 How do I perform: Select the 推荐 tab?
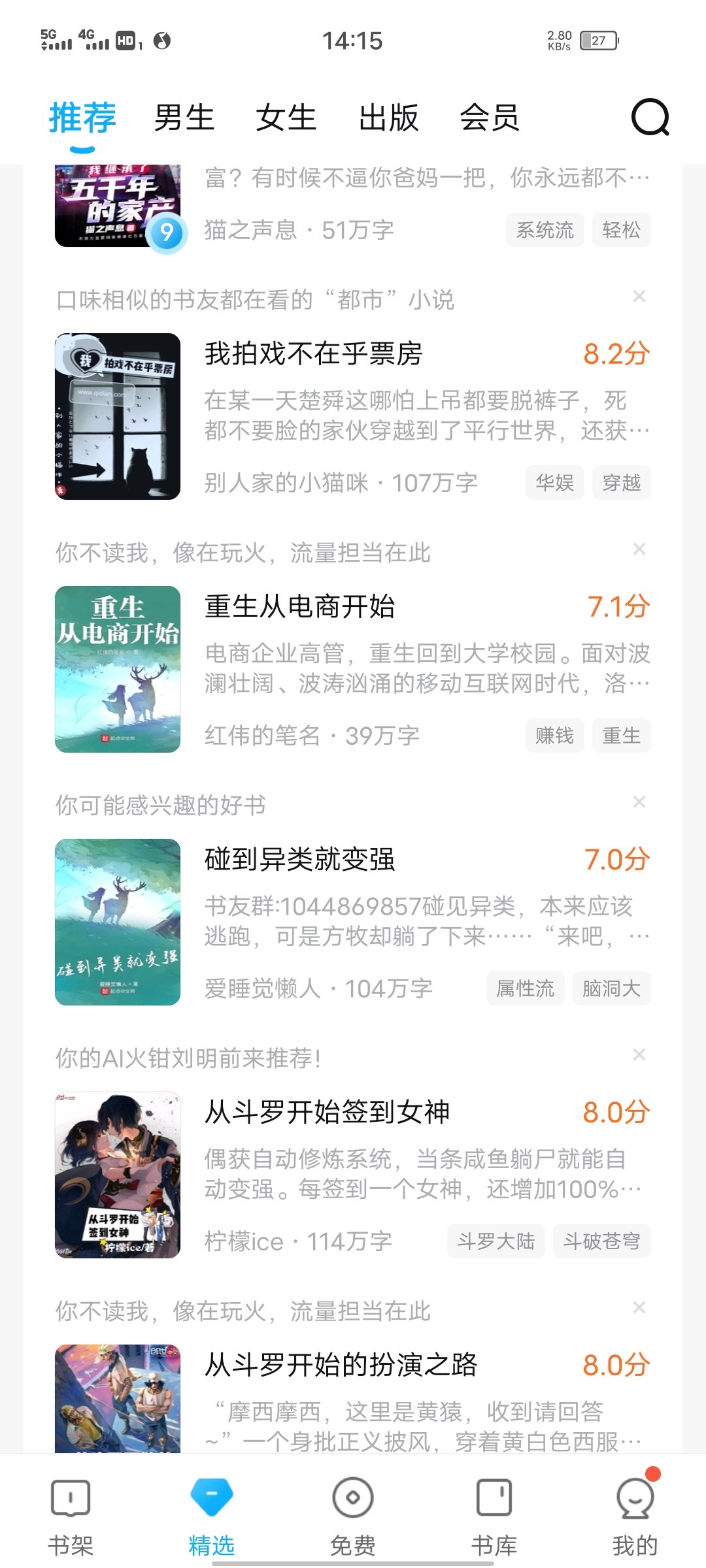point(82,118)
